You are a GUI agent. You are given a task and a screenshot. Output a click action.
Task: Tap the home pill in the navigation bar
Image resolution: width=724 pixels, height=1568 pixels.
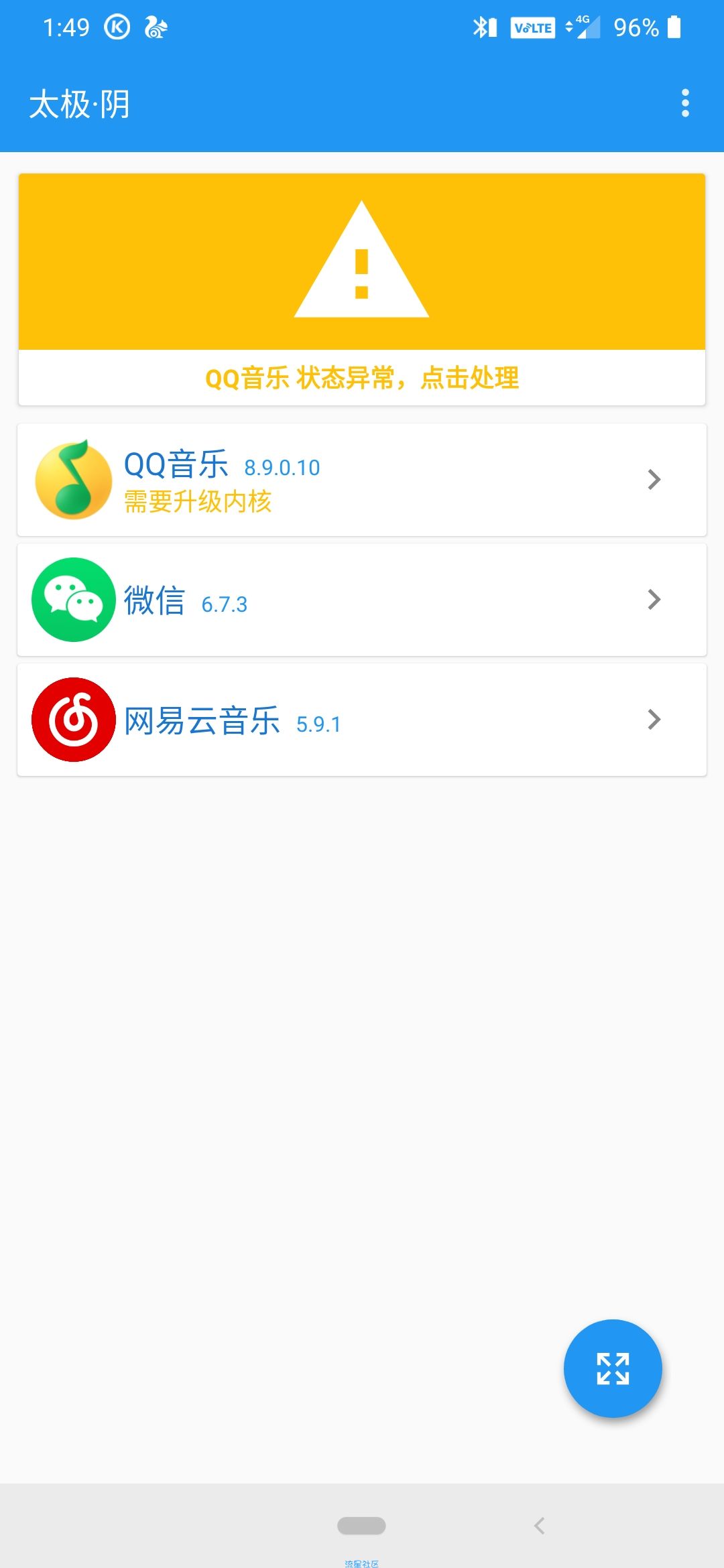[x=361, y=1526]
